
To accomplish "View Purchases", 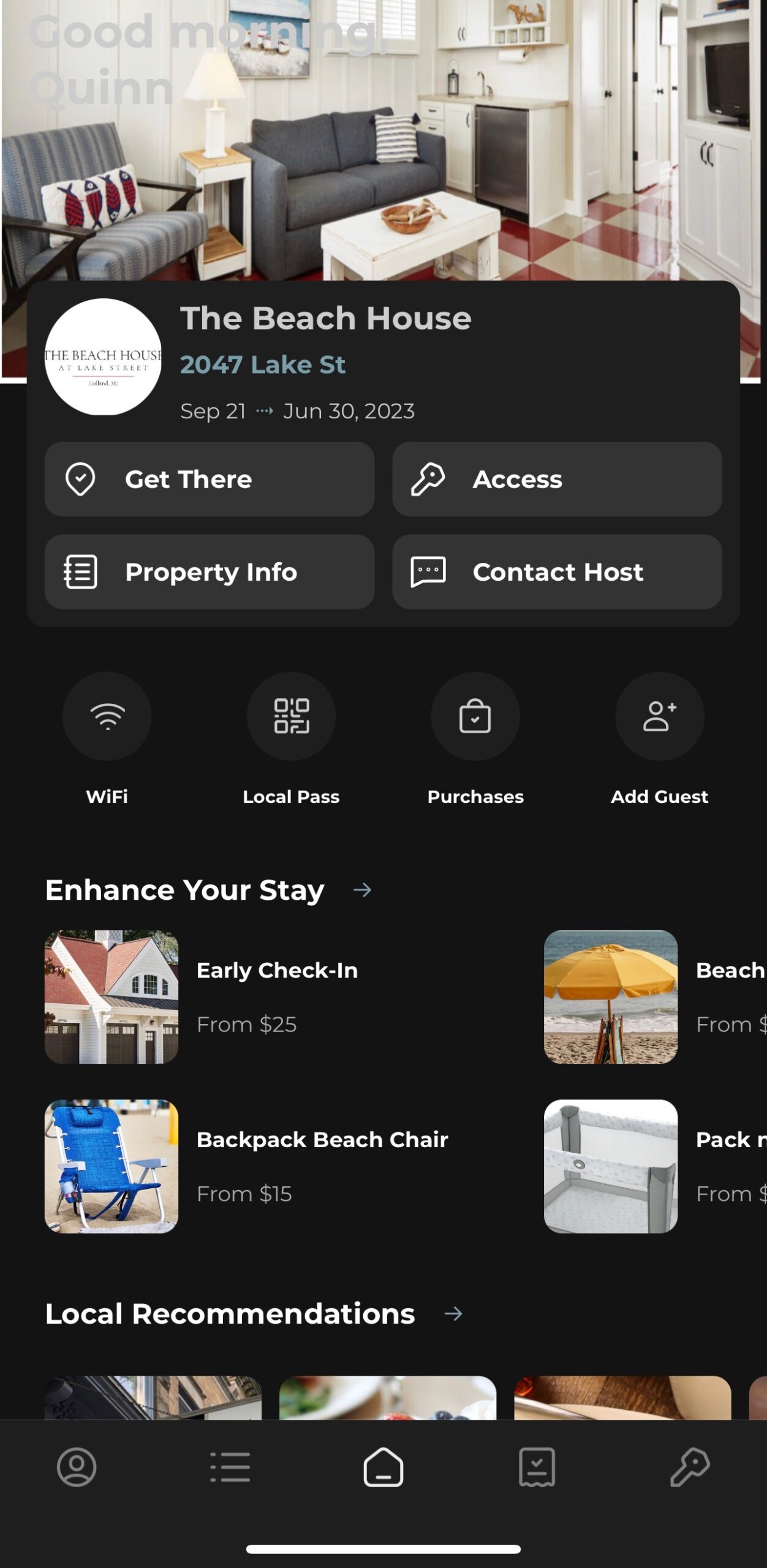I will click(x=475, y=716).
